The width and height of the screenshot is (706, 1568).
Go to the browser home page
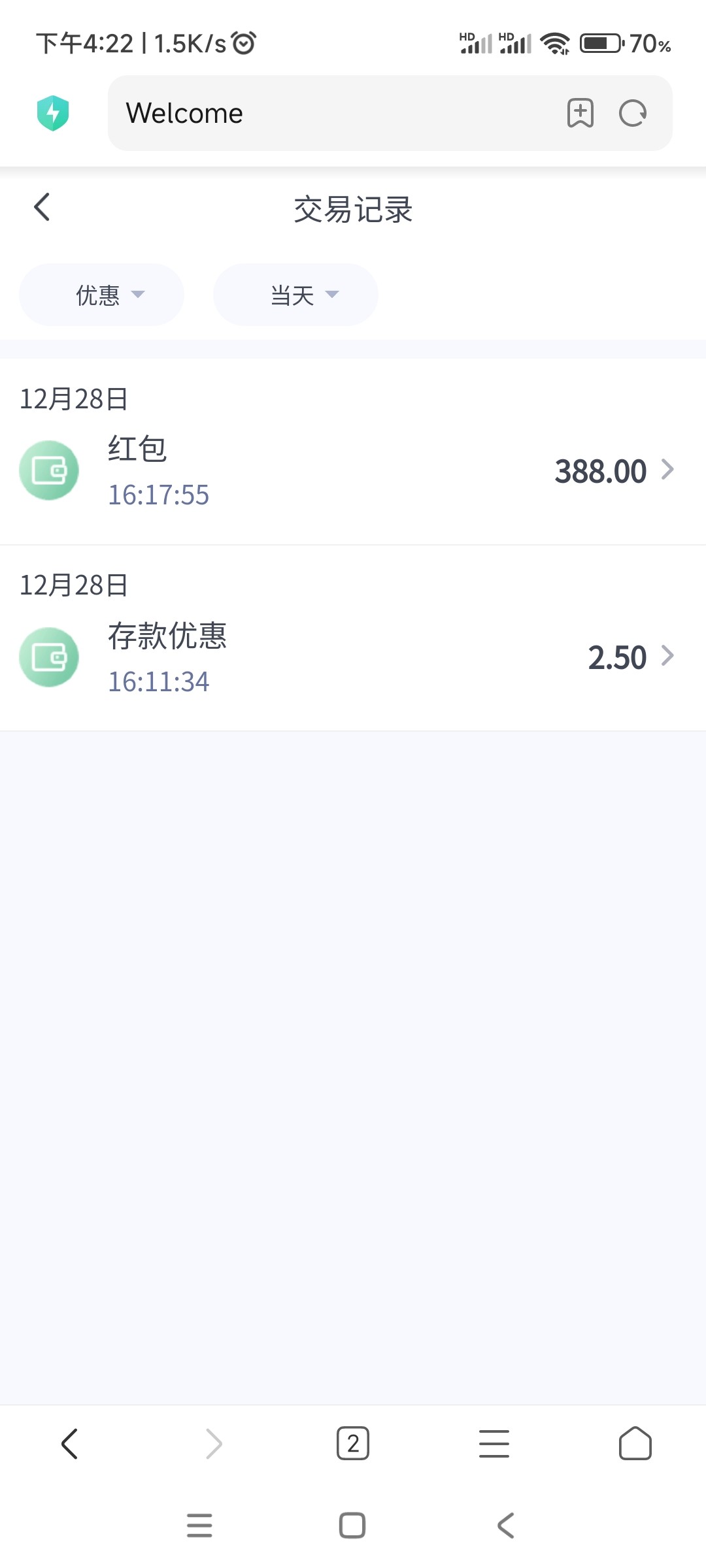pos(635,1443)
